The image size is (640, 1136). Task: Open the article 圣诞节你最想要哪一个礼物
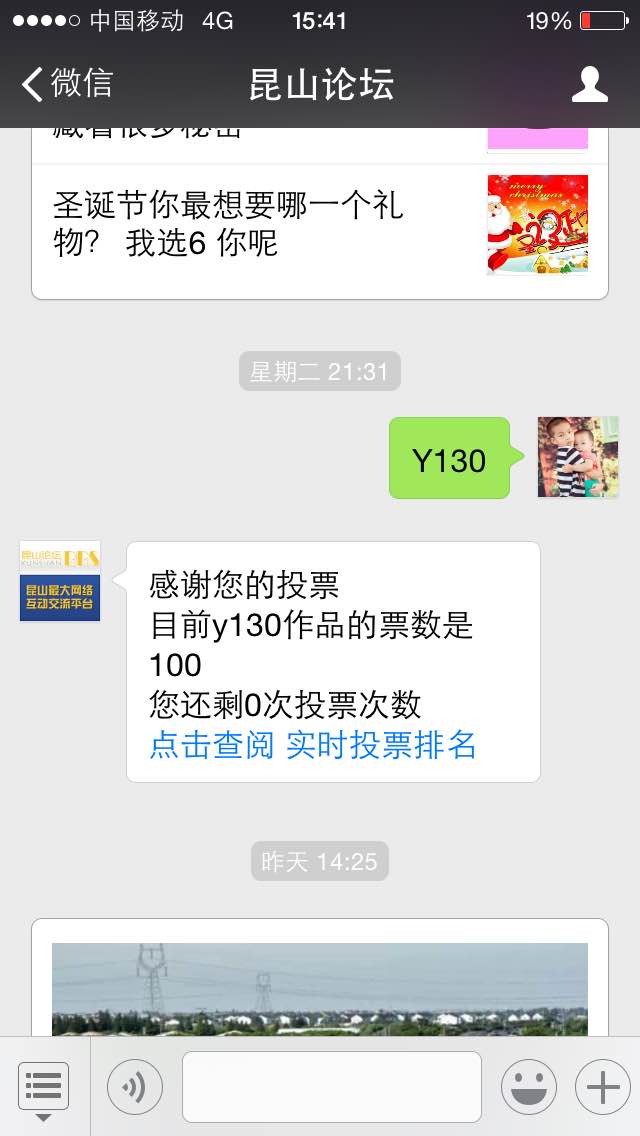(320, 225)
